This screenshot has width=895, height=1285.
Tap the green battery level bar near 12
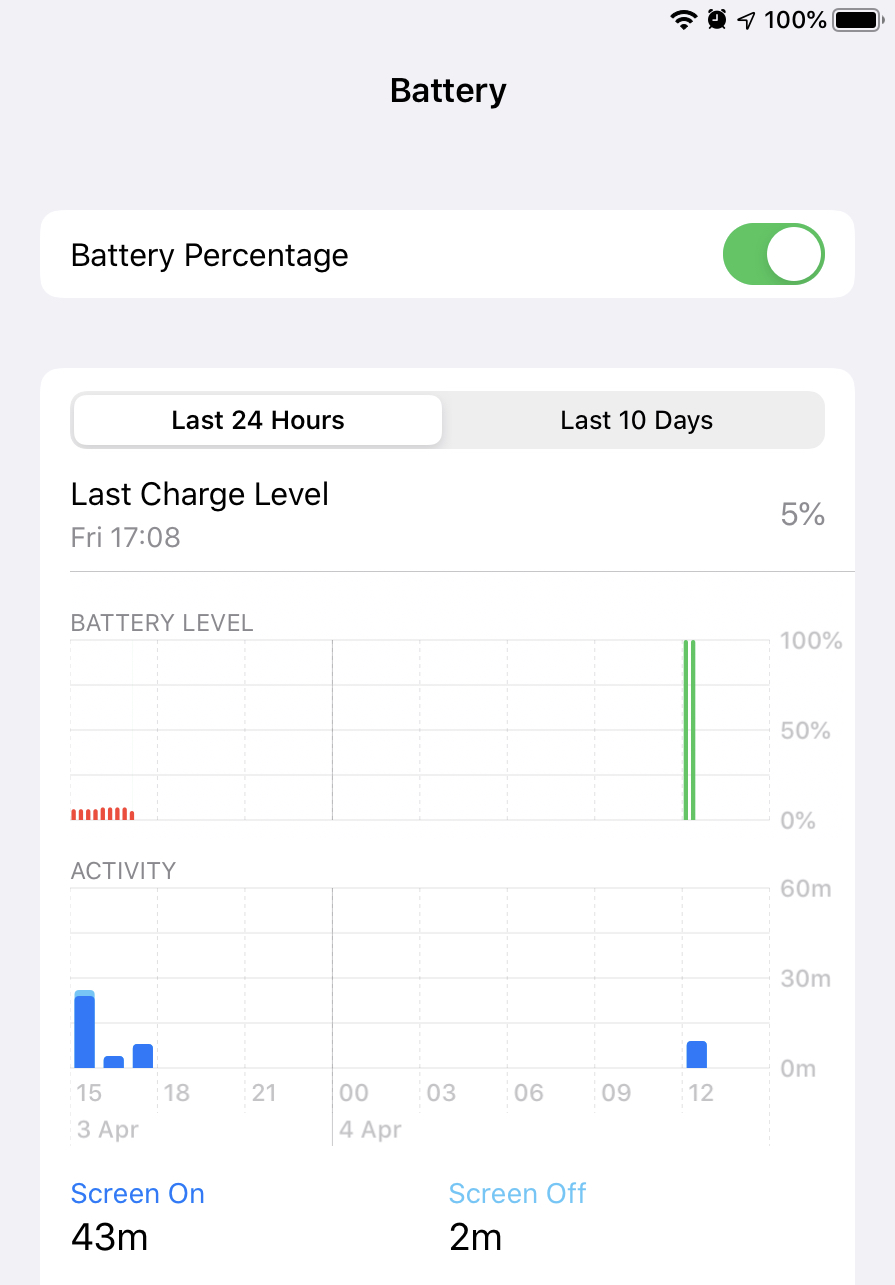pos(689,730)
